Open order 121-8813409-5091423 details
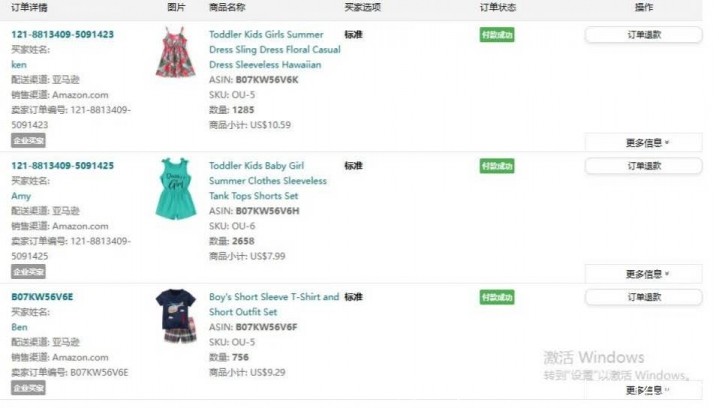 click(62, 35)
